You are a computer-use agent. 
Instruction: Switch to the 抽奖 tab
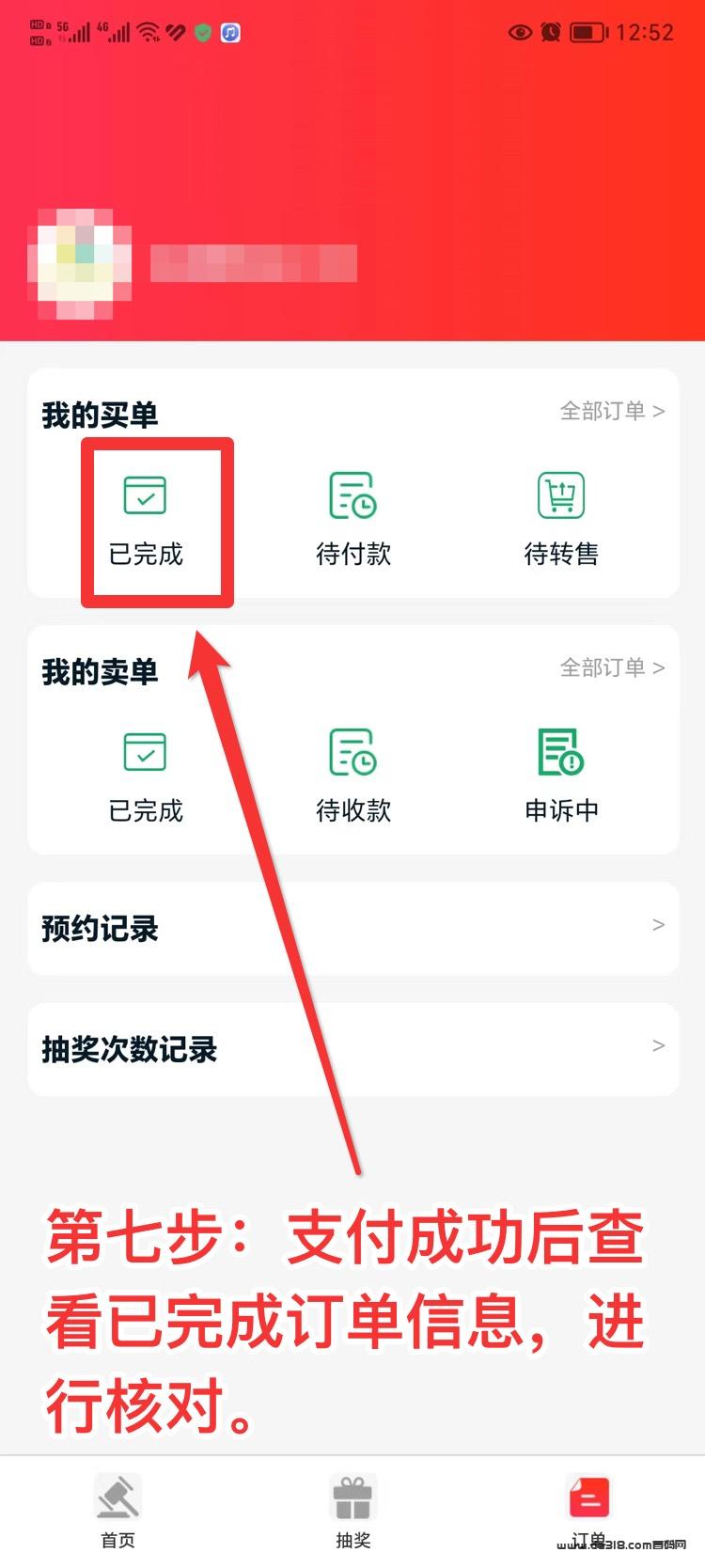point(353,1511)
